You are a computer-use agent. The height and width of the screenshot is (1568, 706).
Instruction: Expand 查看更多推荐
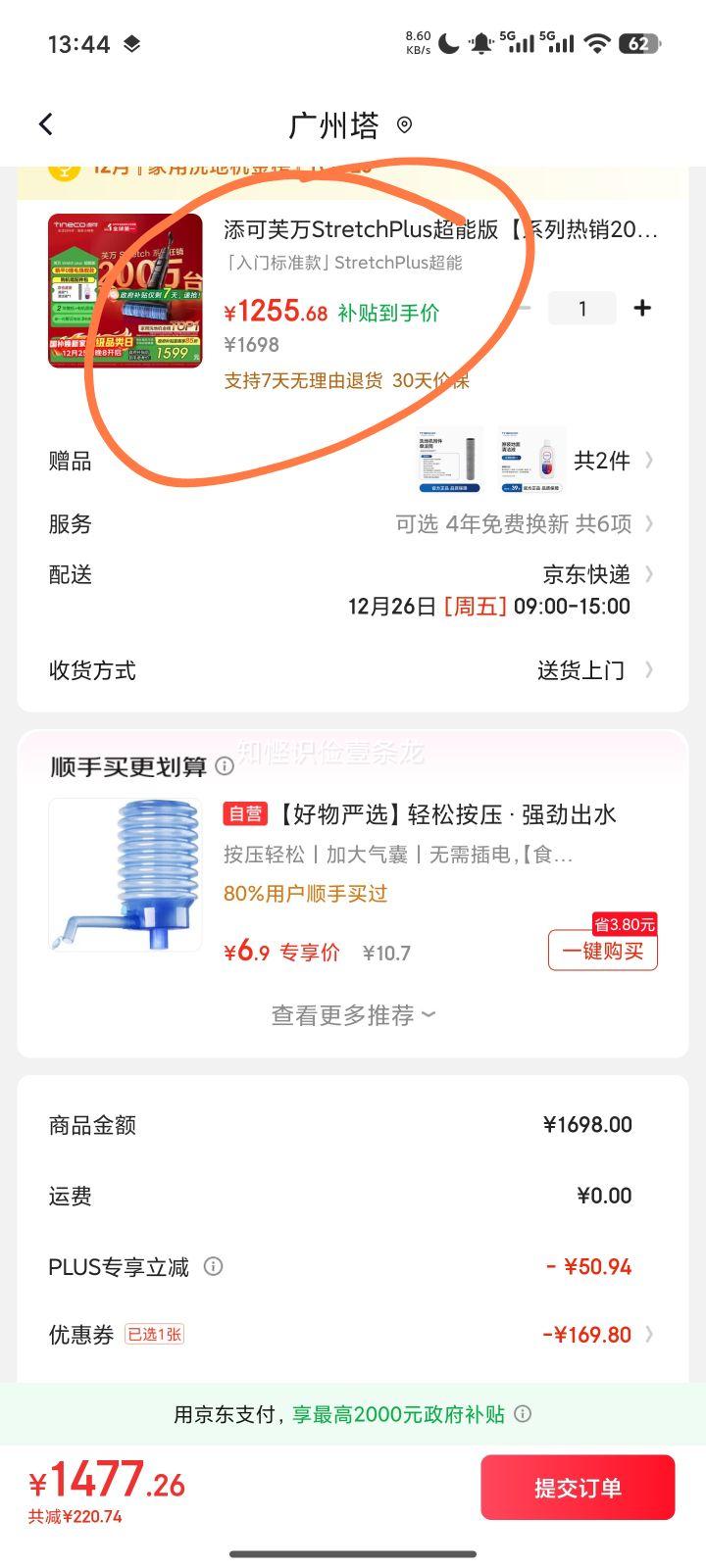pos(353,1015)
